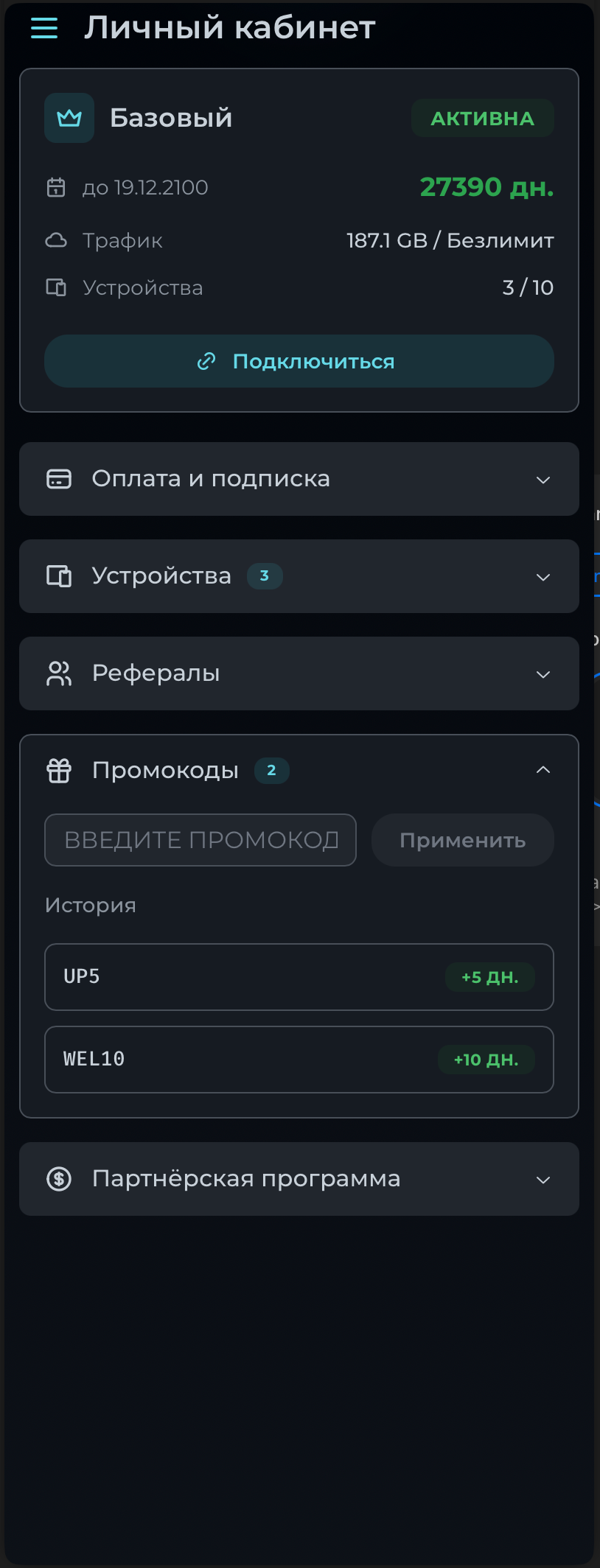Click the devices icon in the subscription card

(x=56, y=287)
